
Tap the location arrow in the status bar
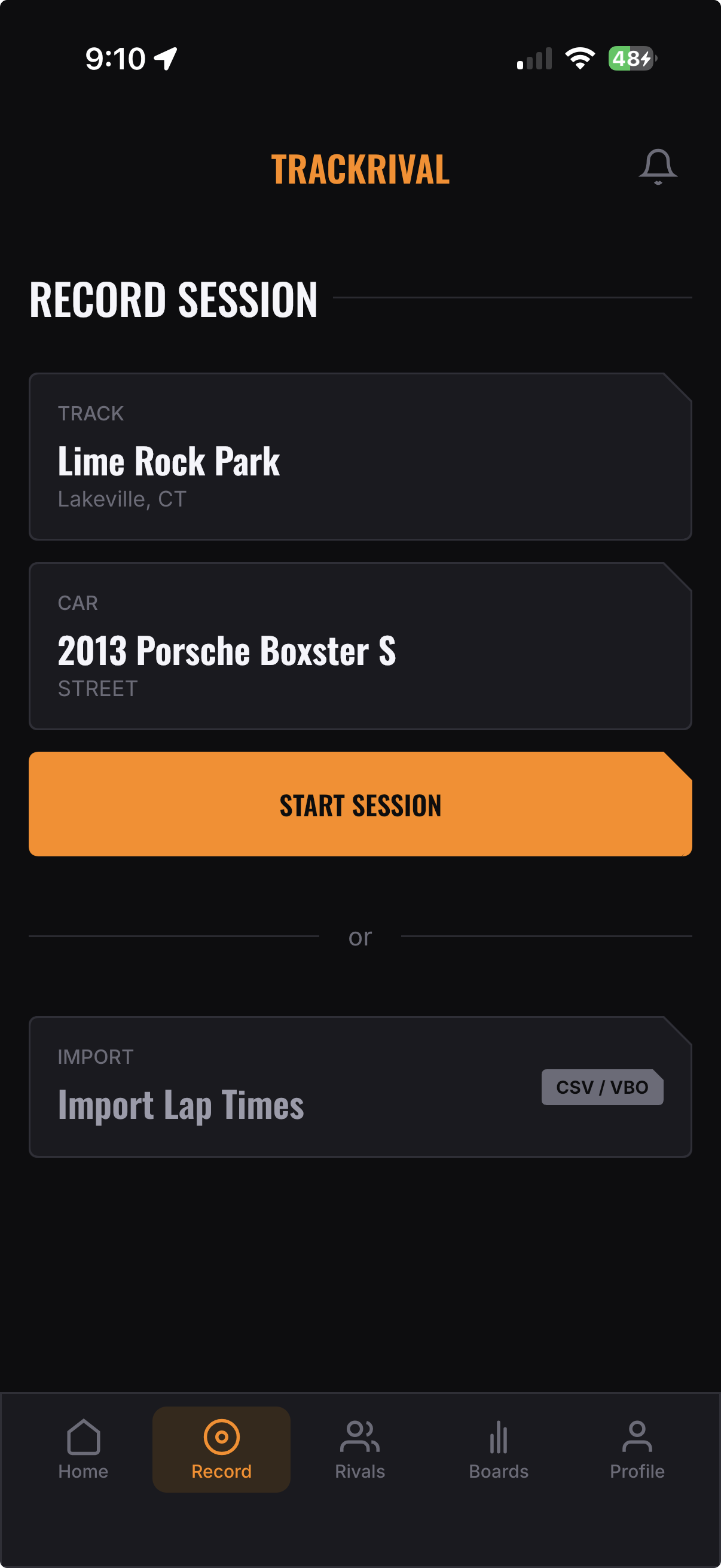[164, 58]
